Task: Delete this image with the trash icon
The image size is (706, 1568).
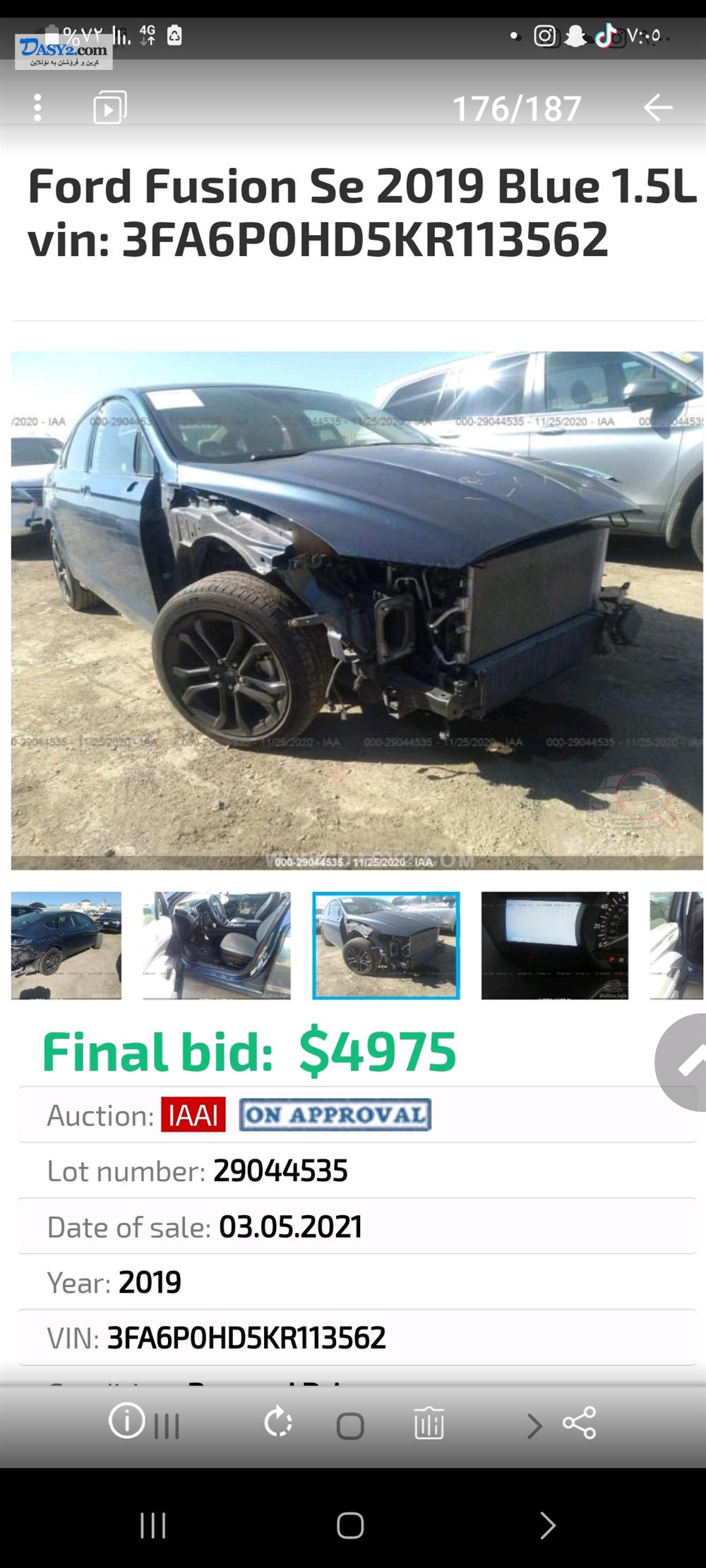Action: click(429, 1423)
